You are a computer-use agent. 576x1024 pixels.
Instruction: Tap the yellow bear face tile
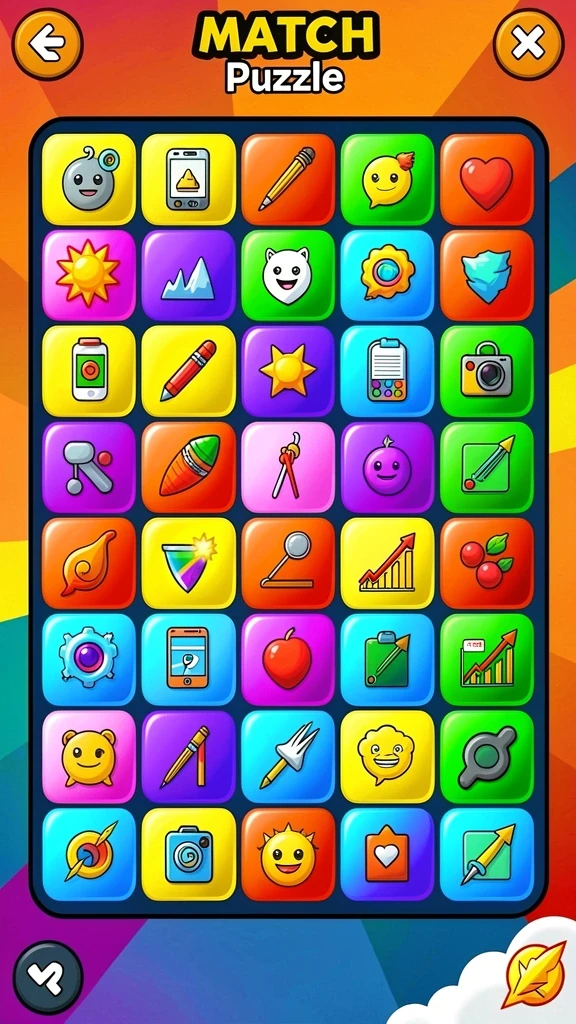[89, 756]
